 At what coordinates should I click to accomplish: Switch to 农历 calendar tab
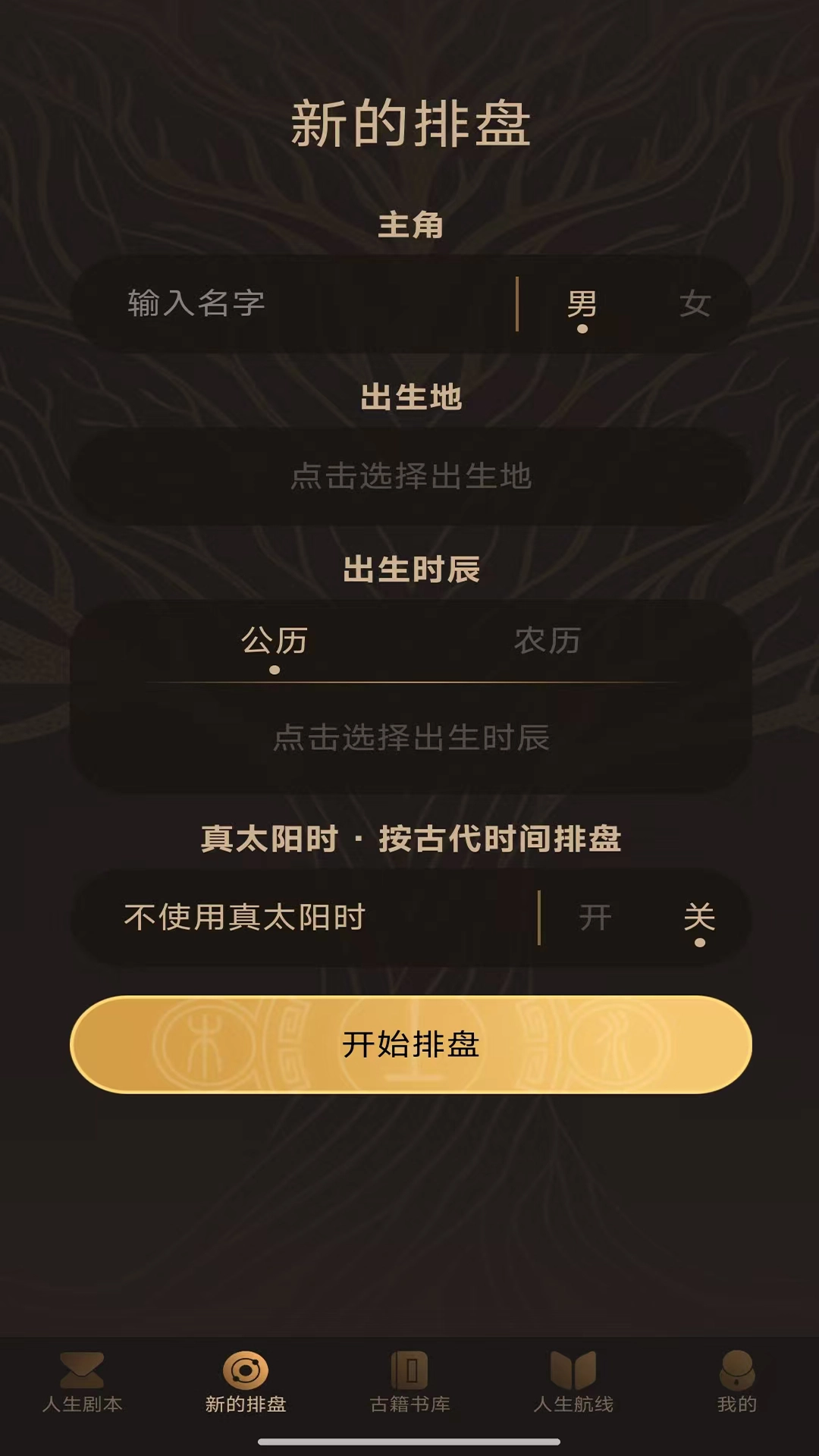547,642
